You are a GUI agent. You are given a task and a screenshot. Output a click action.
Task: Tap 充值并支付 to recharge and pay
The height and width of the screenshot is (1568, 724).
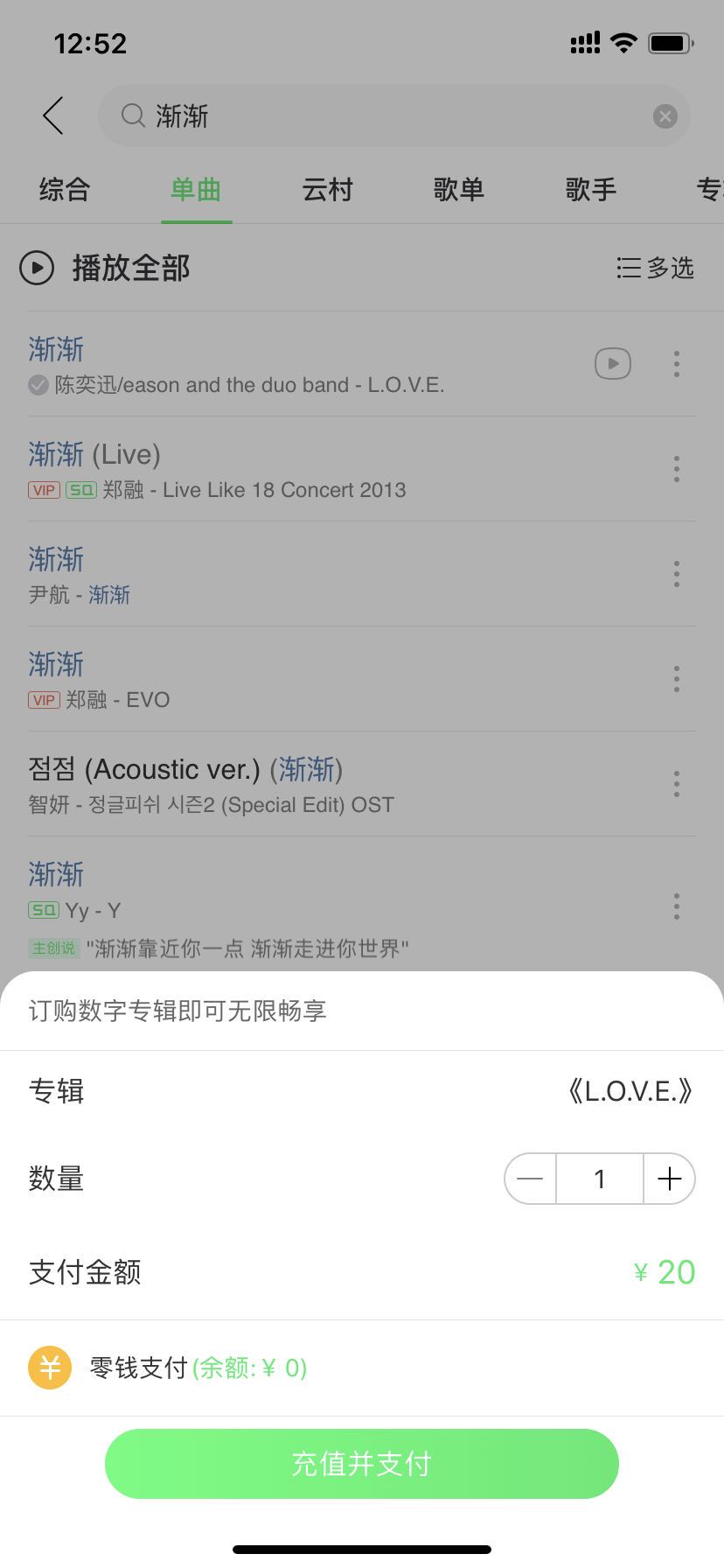[x=361, y=1463]
